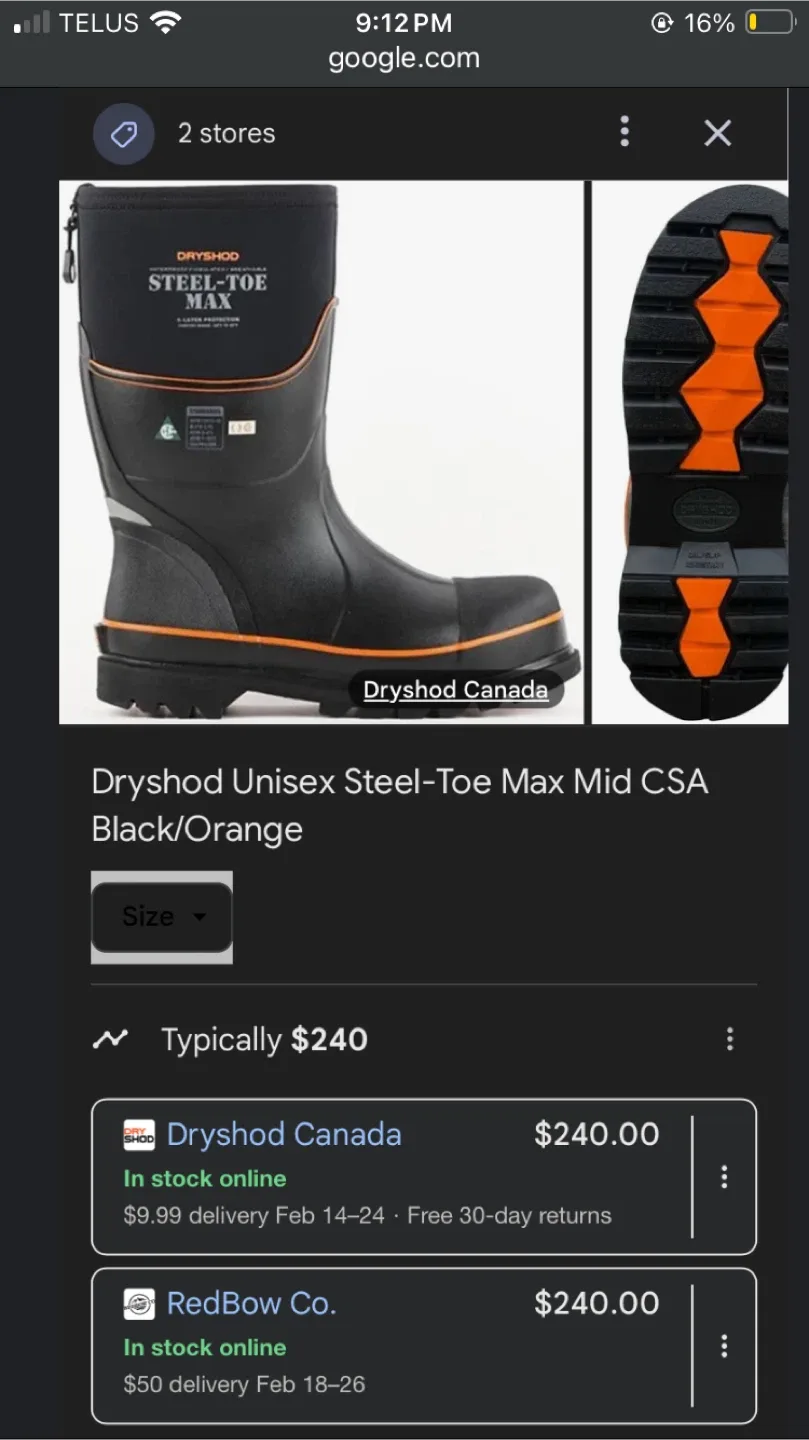
Task: Open options menu beside Typically $240
Action: (730, 1039)
